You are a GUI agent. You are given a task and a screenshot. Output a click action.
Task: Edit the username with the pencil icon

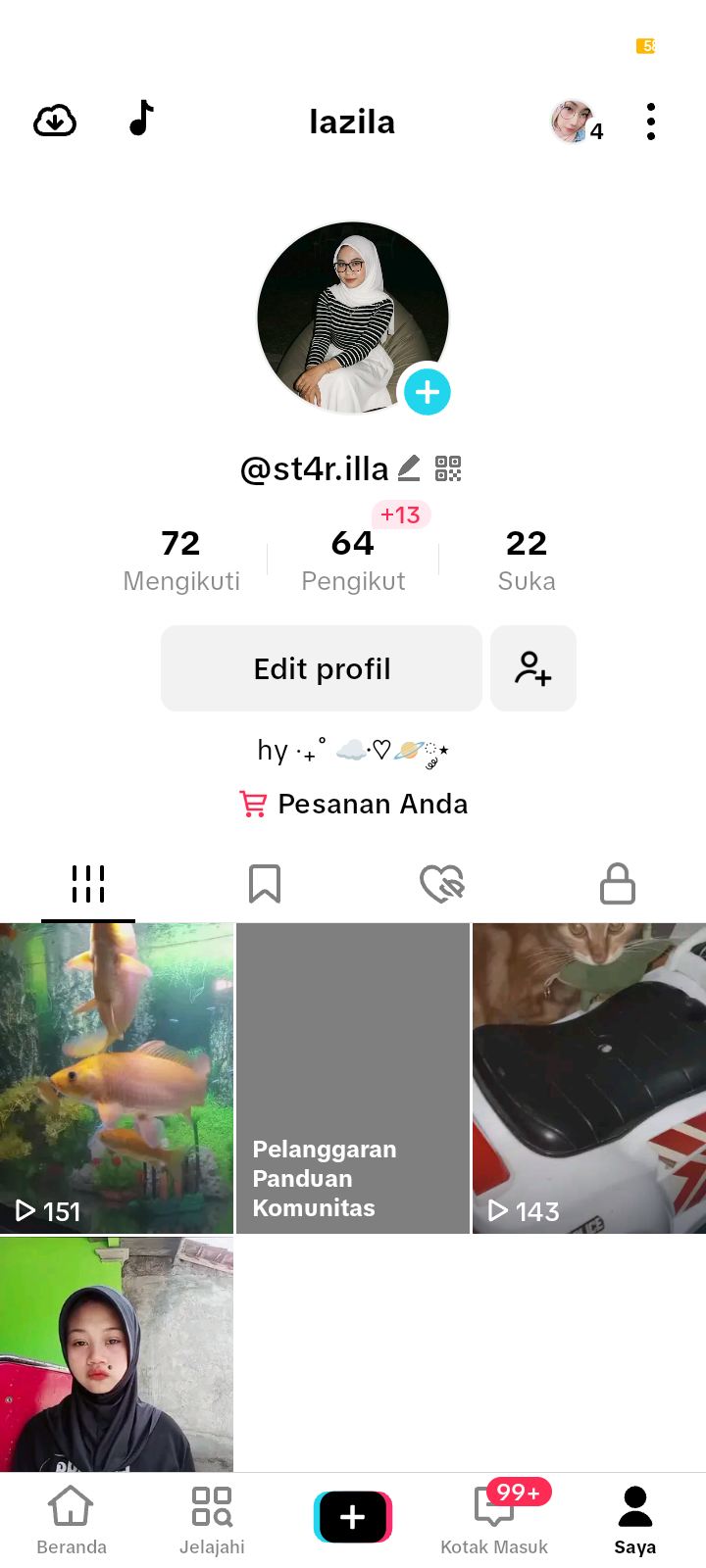409,468
